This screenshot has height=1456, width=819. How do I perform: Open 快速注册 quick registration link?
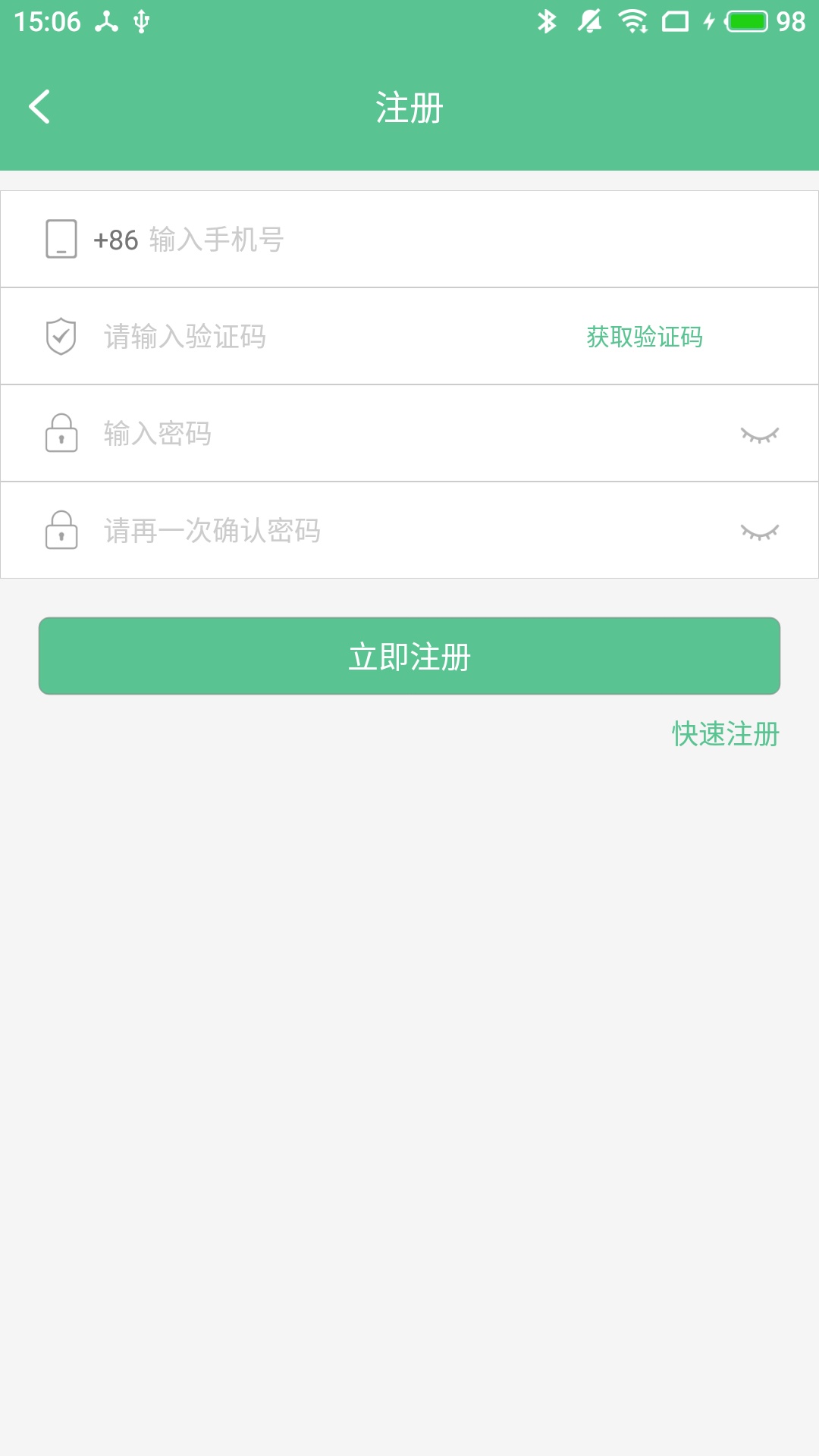pos(724,733)
